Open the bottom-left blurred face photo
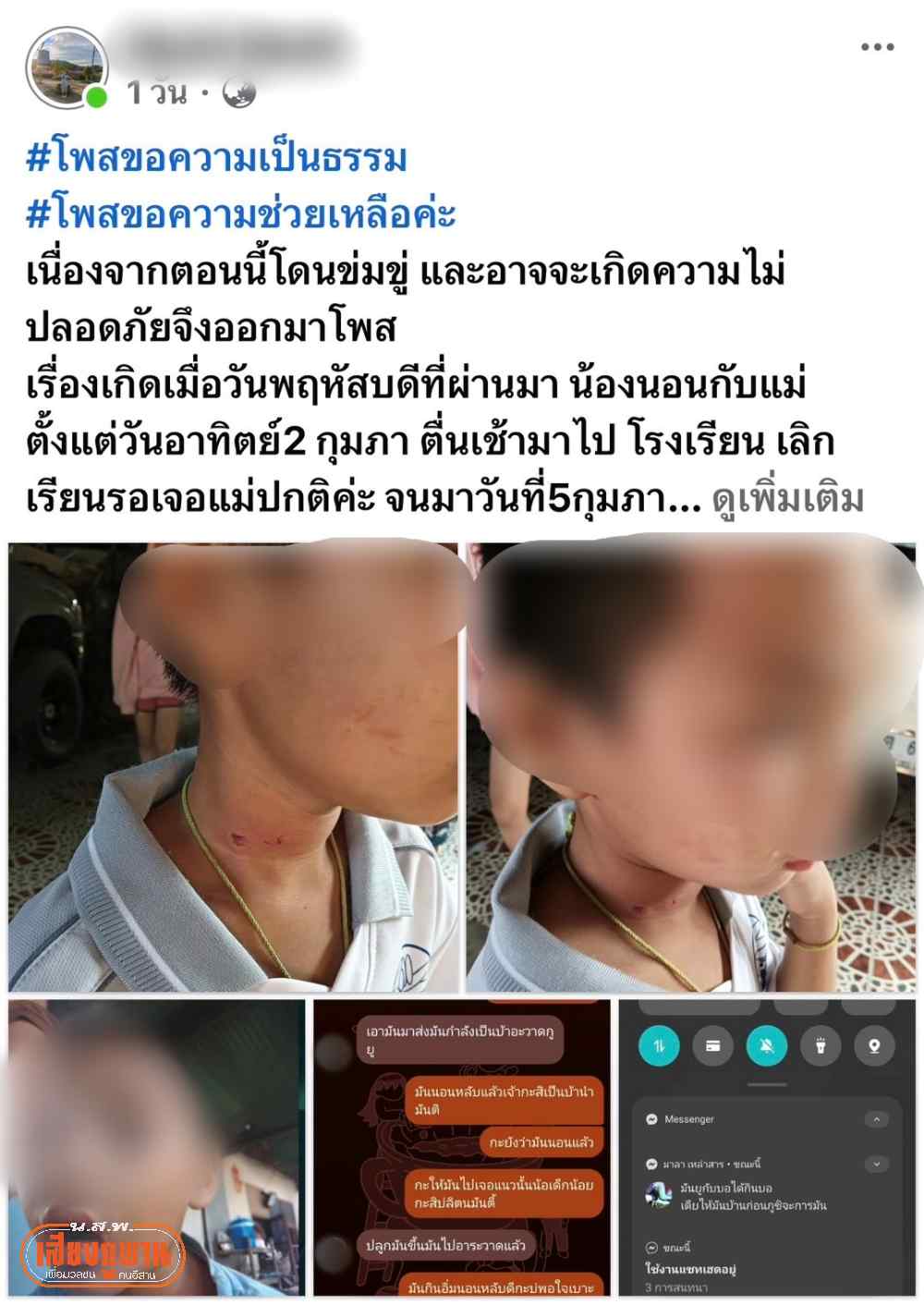 (x=157, y=1146)
